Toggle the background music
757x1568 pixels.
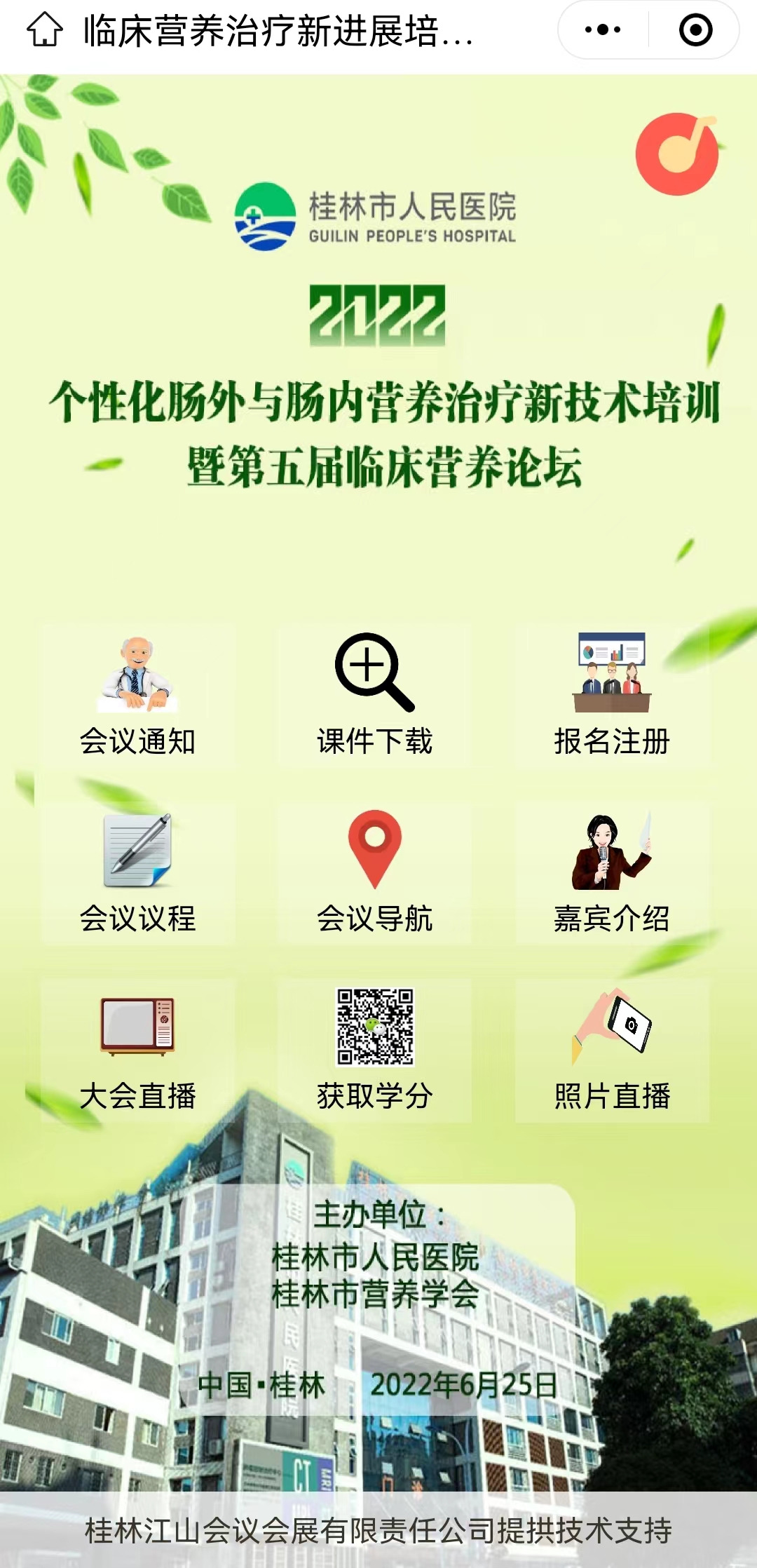(x=676, y=154)
